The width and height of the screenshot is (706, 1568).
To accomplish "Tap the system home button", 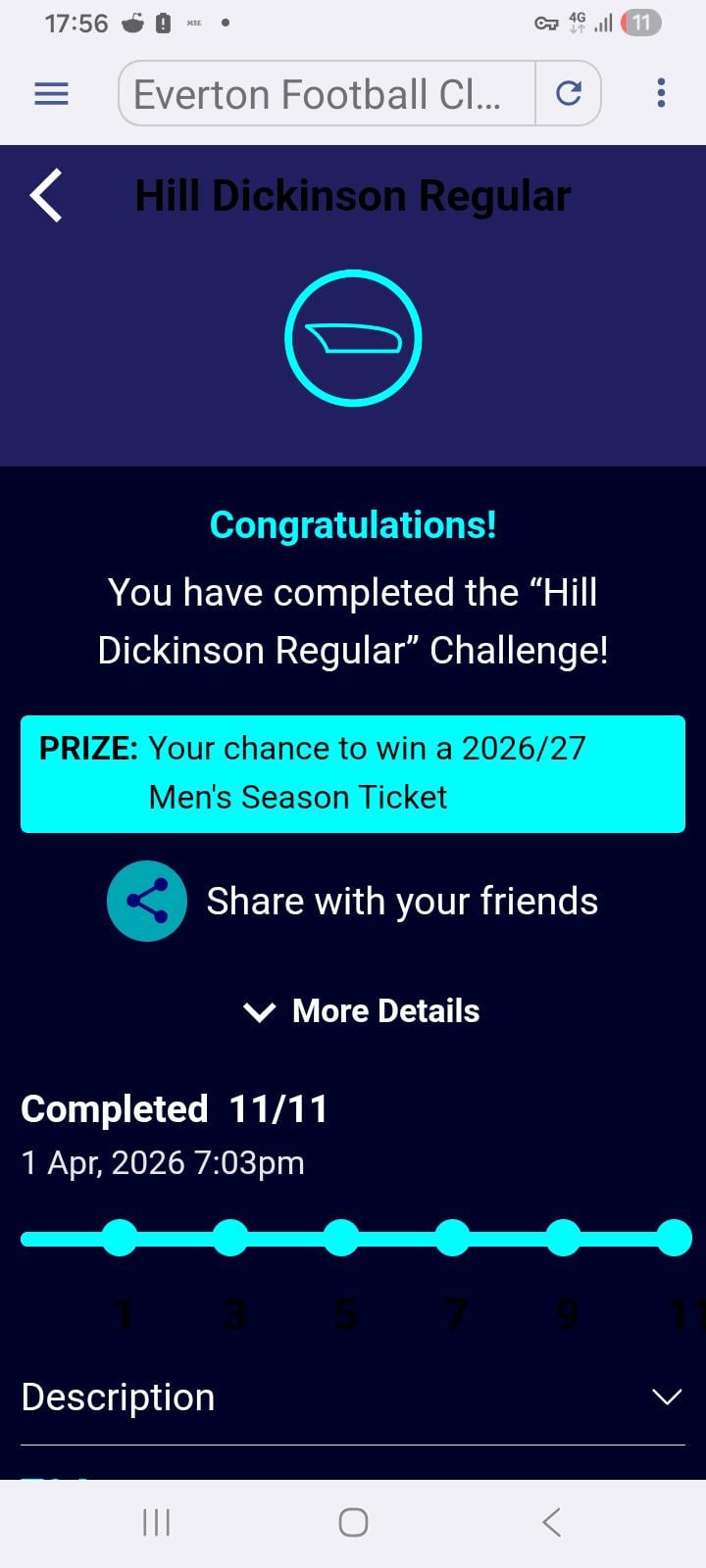I will [353, 1522].
